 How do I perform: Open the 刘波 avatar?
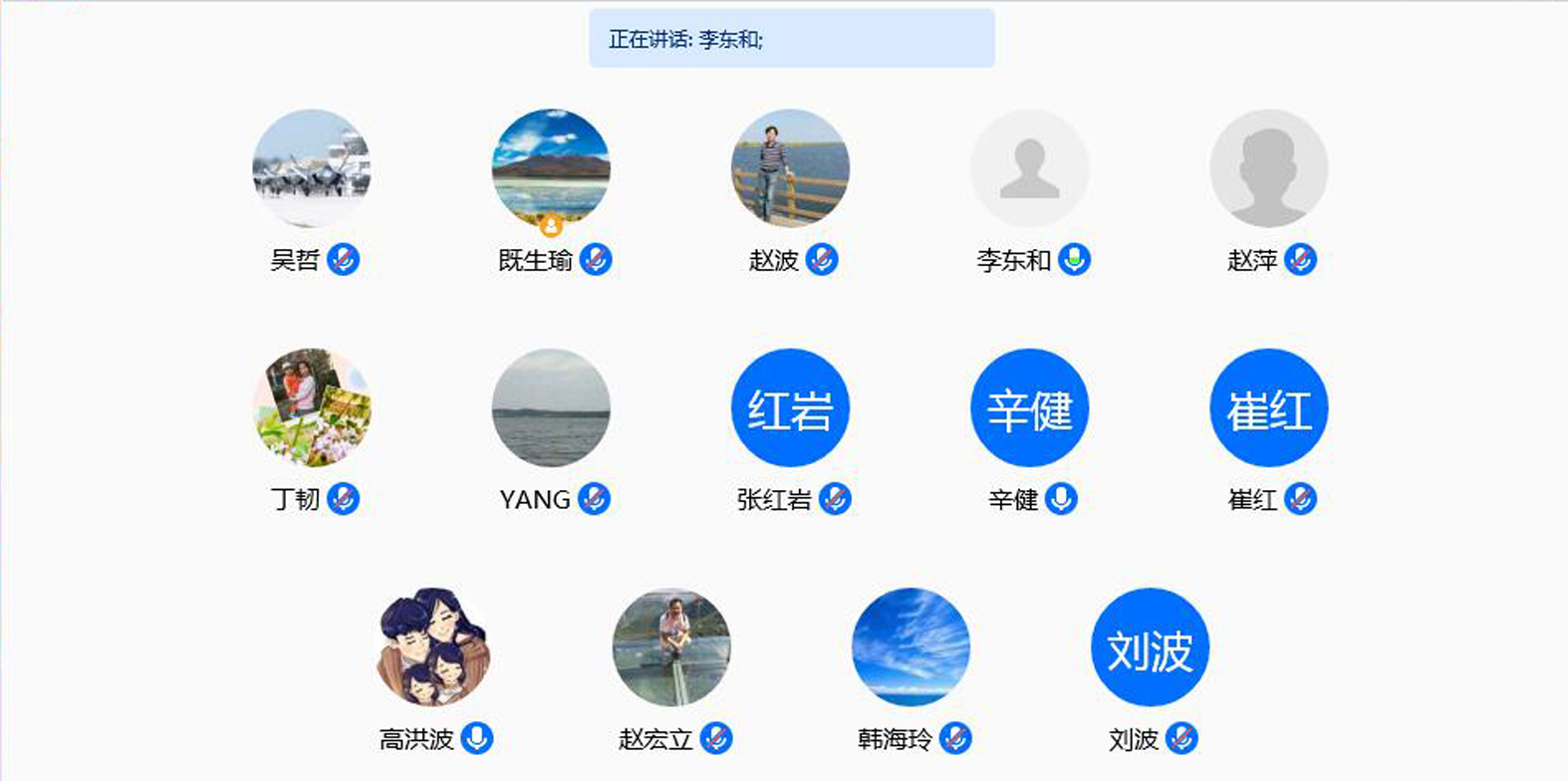(x=1150, y=648)
